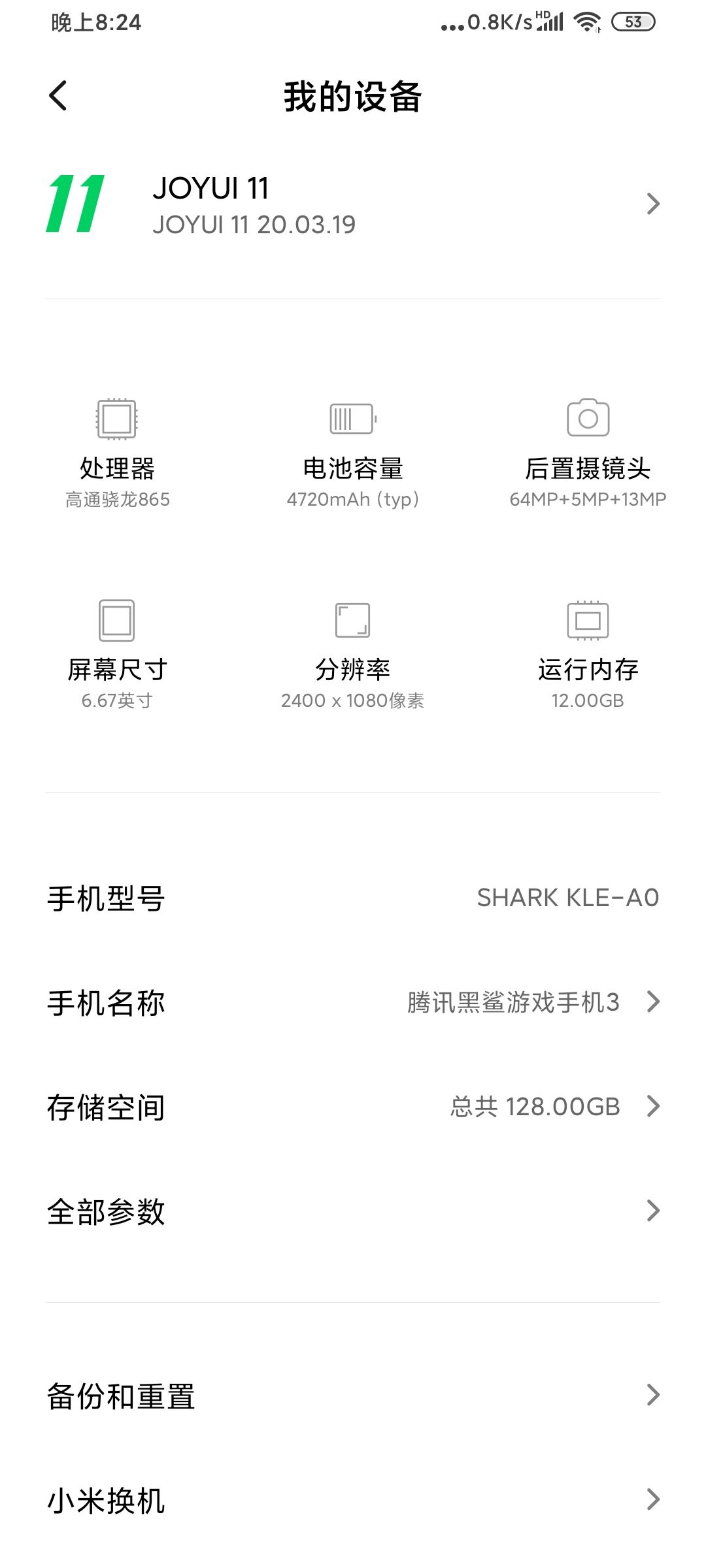
Task: Go back from 我的设备 page
Action: click(59, 96)
